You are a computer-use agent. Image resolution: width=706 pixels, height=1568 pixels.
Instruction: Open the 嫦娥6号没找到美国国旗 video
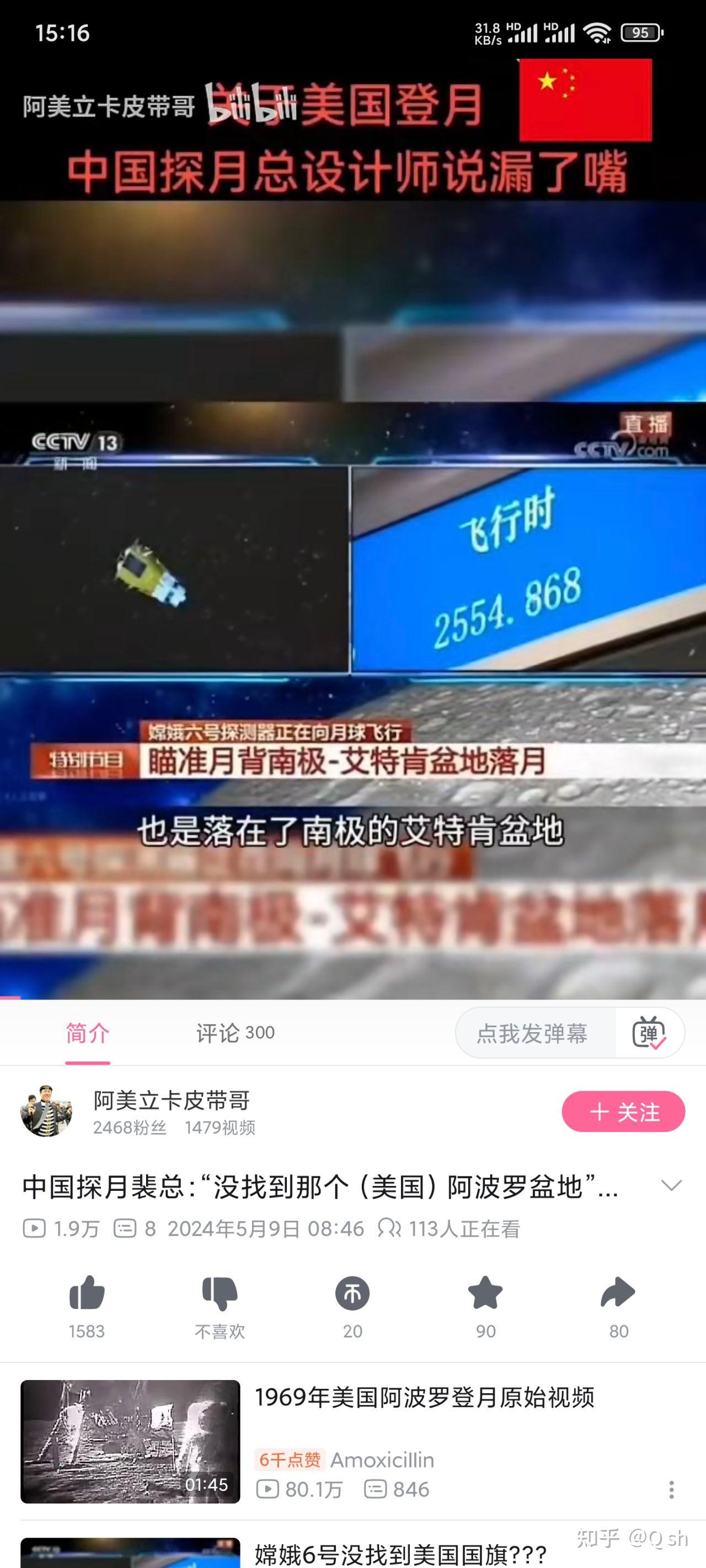(x=400, y=1554)
